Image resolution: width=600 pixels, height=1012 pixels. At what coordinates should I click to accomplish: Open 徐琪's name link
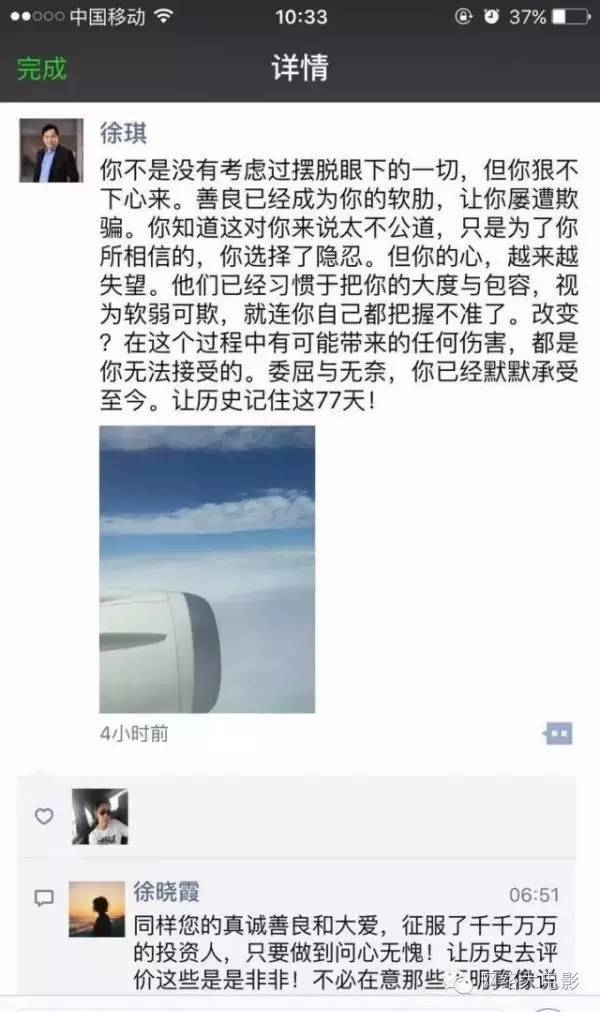coord(124,133)
